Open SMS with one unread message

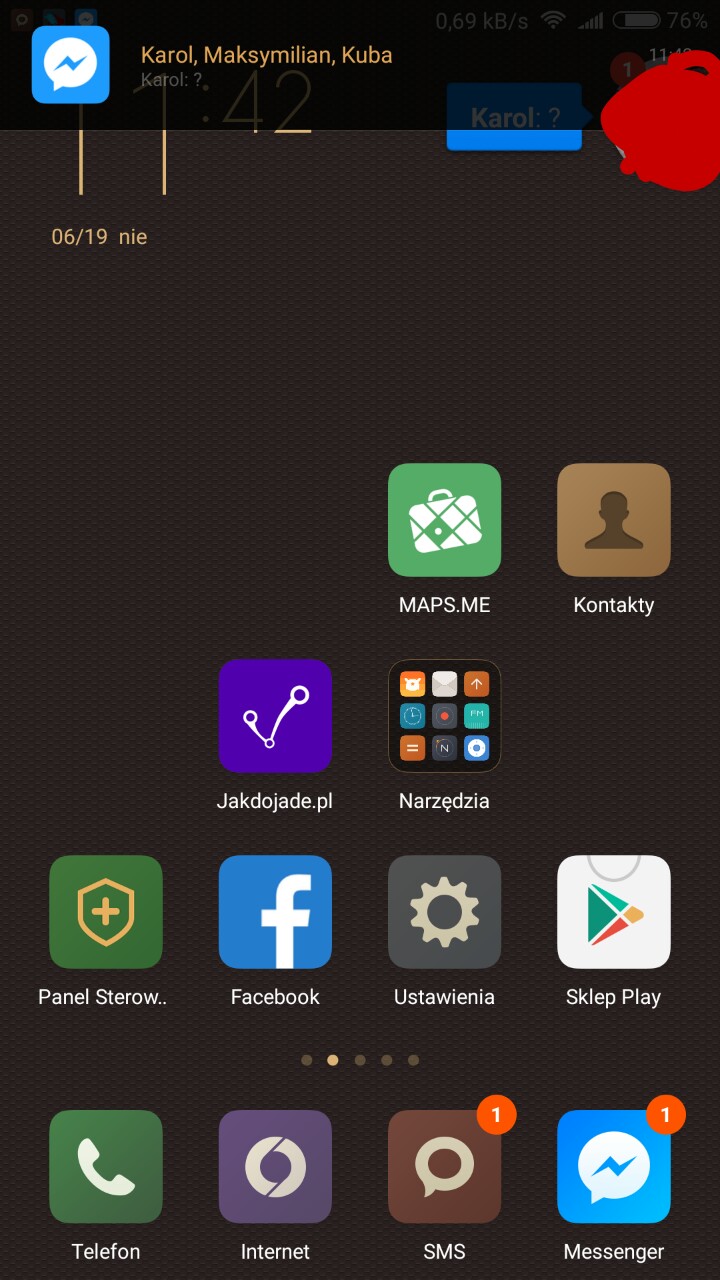point(444,1166)
